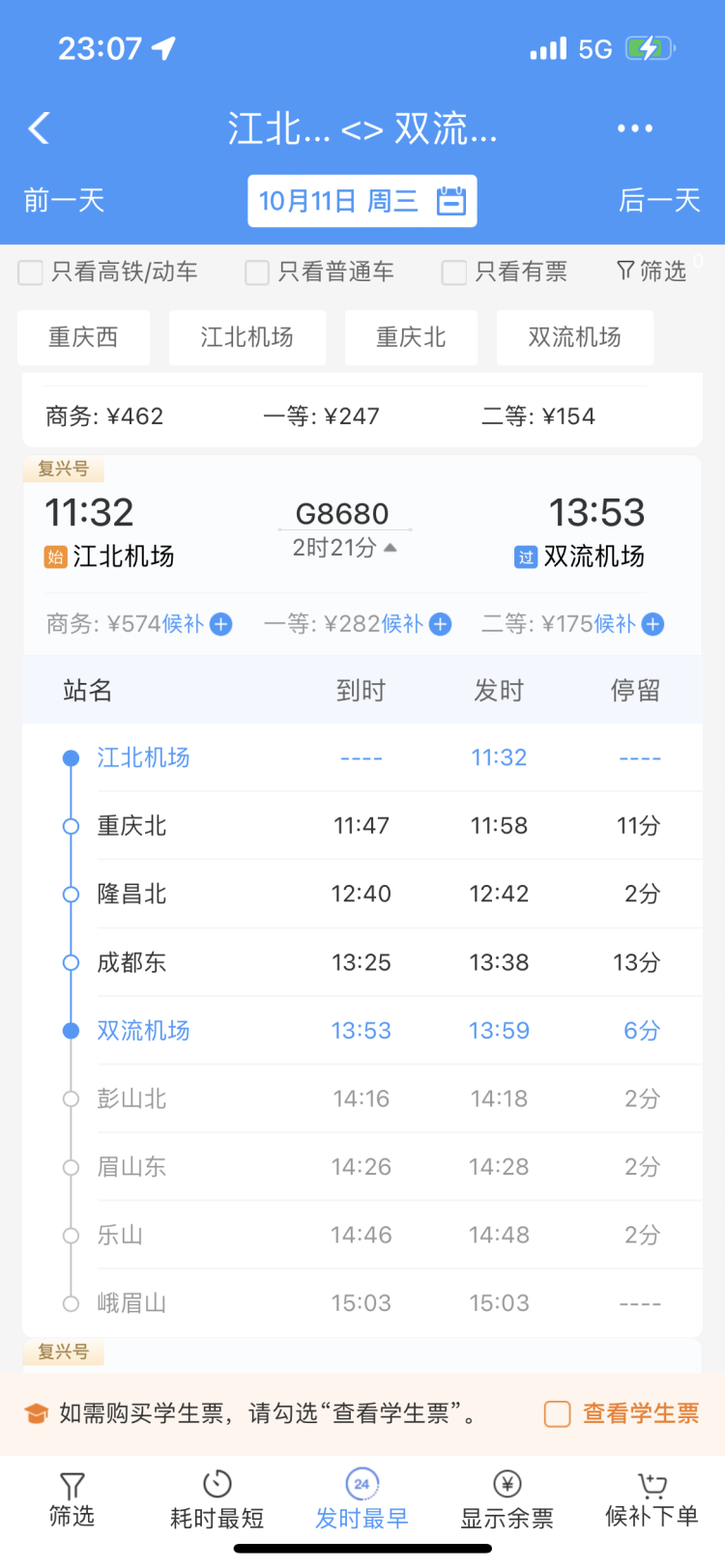Go to the previous day (前一天)
The height and width of the screenshot is (1568, 725).
[64, 200]
